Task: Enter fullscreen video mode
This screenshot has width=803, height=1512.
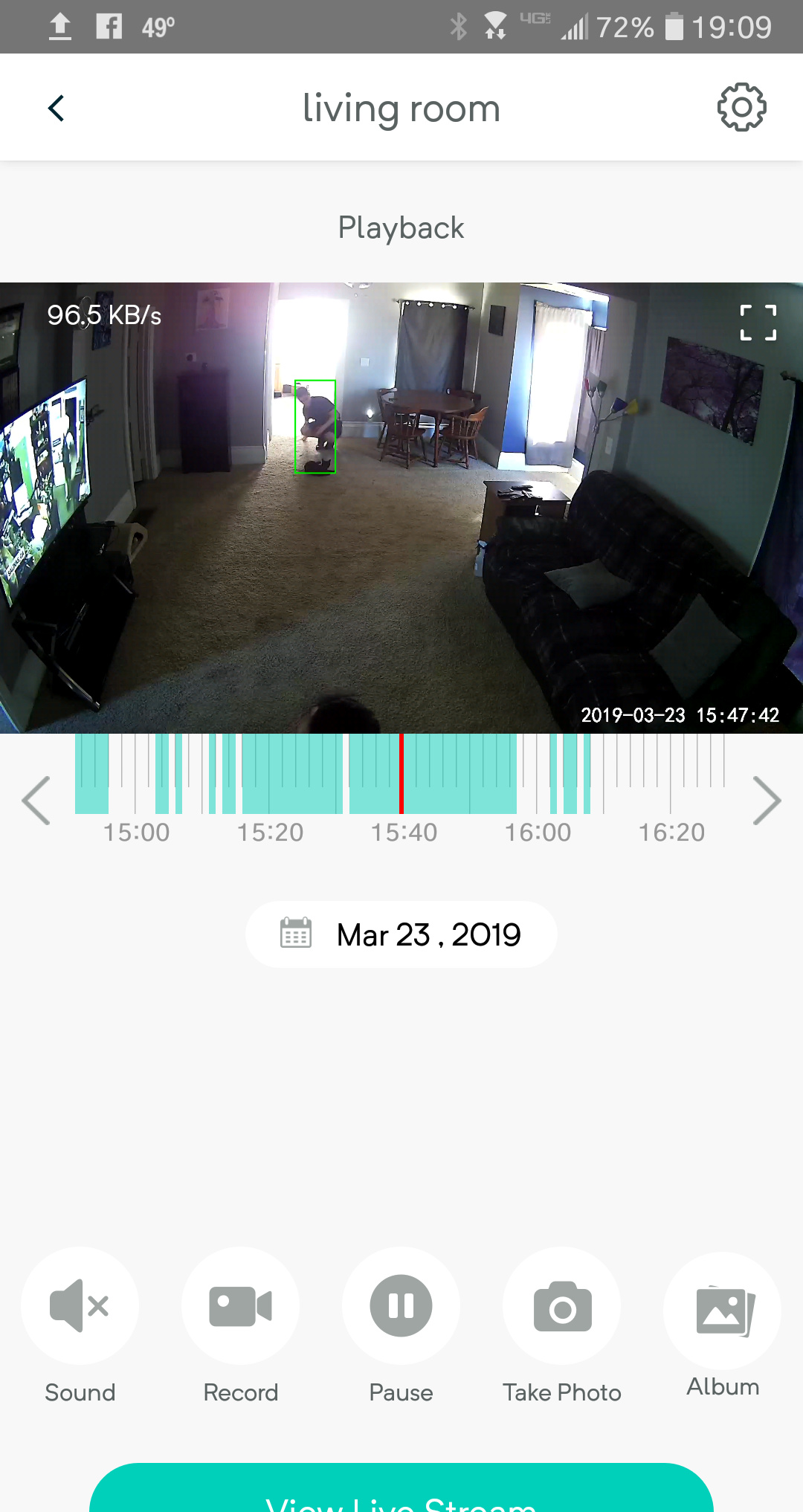Action: [758, 323]
